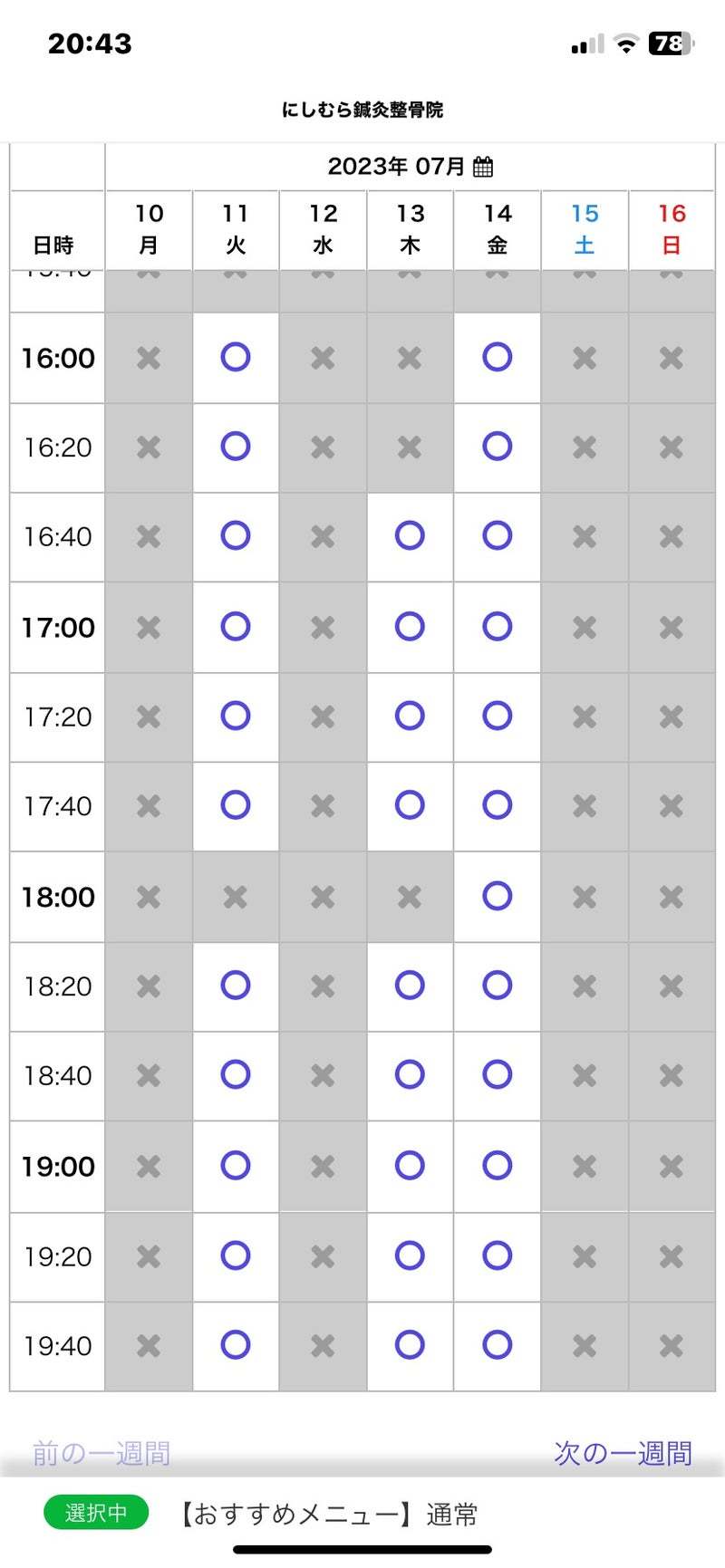
Task: Pick Friday 14 at 16:40
Action: tap(497, 535)
